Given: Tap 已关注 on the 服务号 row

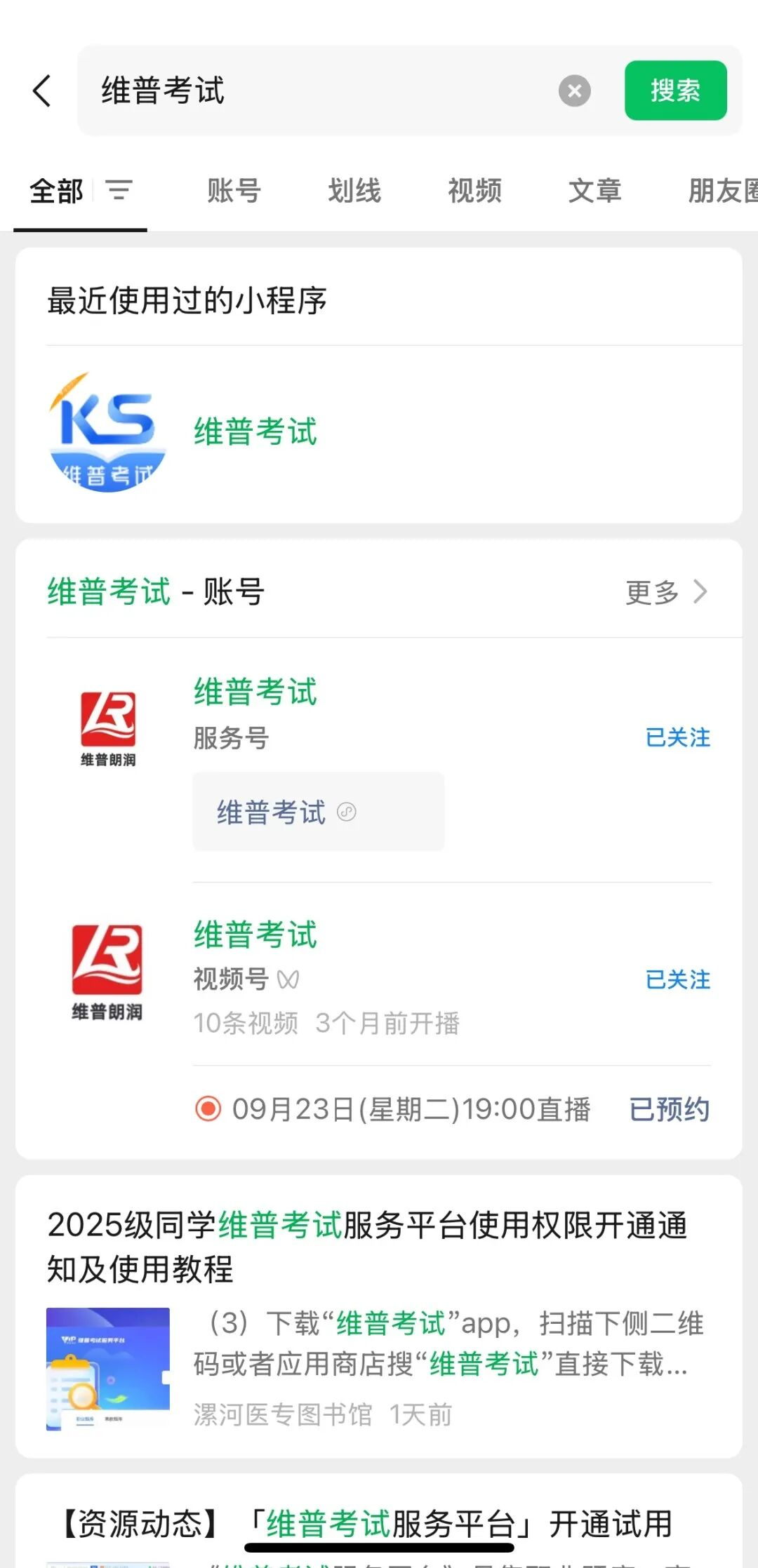Looking at the screenshot, I should pos(677,737).
